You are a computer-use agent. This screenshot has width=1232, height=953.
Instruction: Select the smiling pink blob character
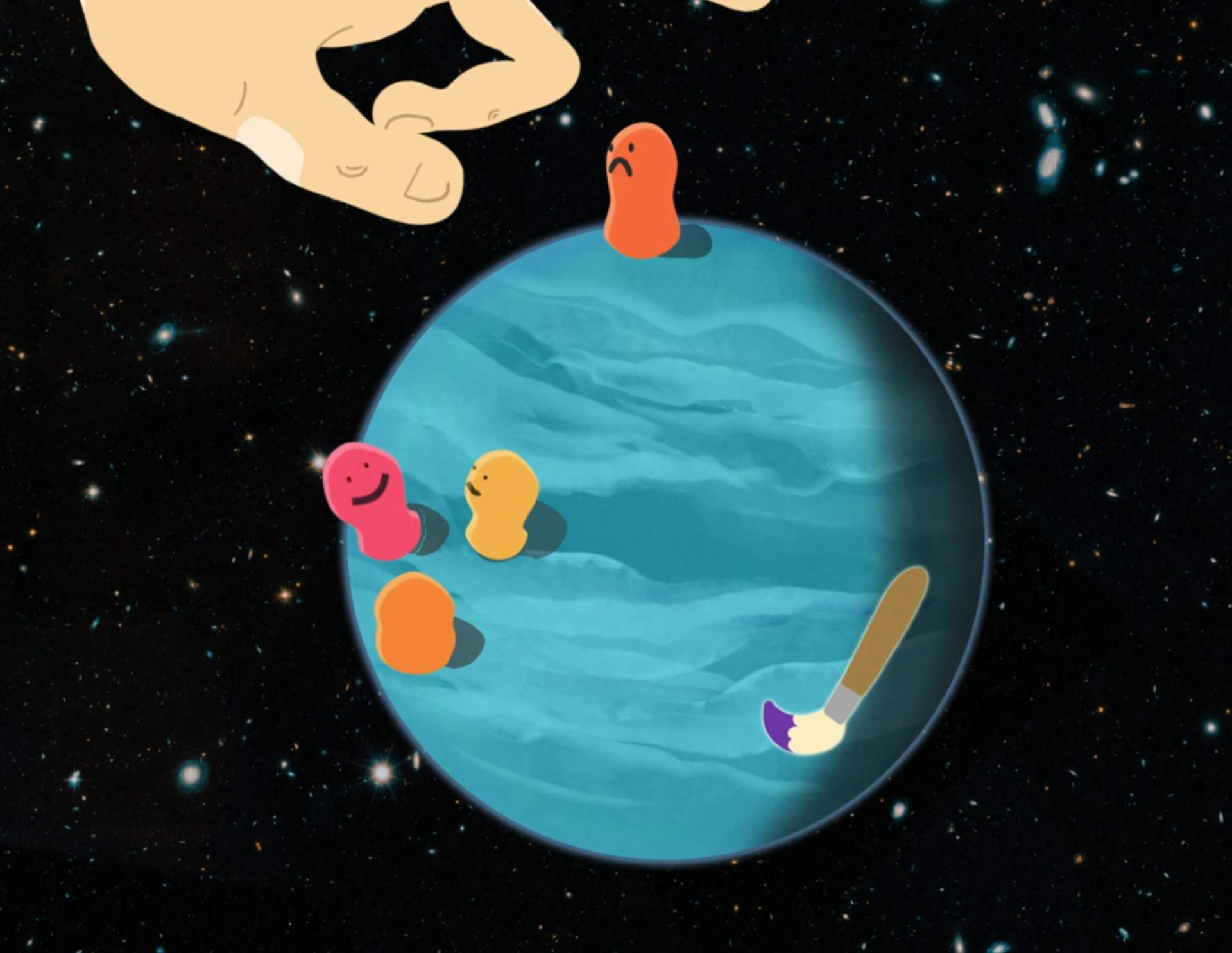tap(373, 500)
